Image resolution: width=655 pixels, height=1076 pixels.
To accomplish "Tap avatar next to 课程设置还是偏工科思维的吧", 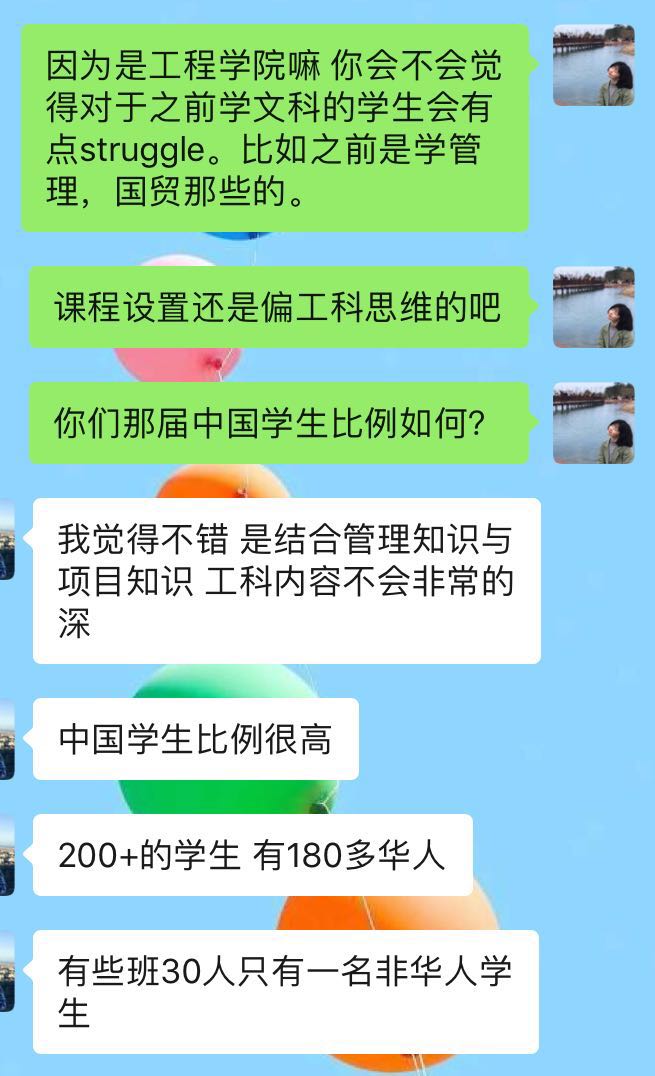I will 593,307.
